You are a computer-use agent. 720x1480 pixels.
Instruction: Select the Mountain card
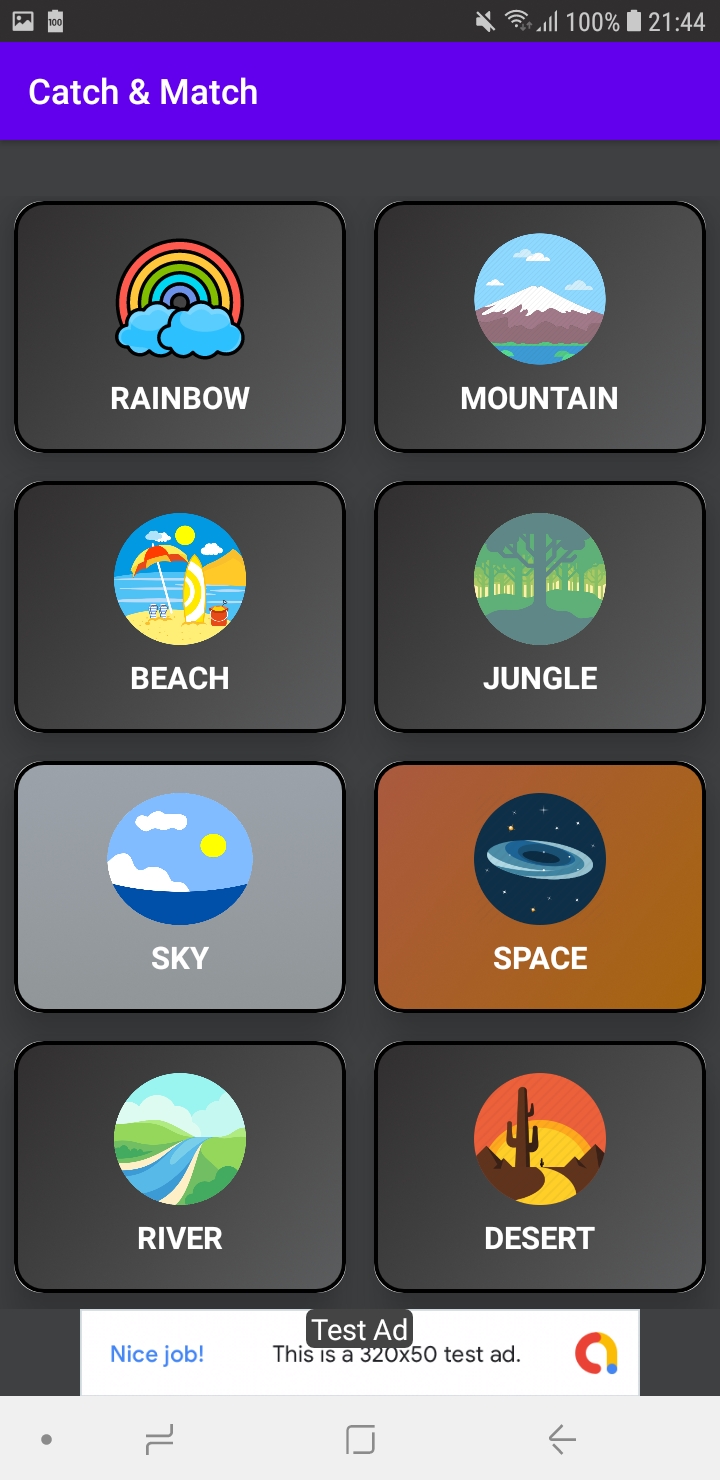(x=540, y=327)
